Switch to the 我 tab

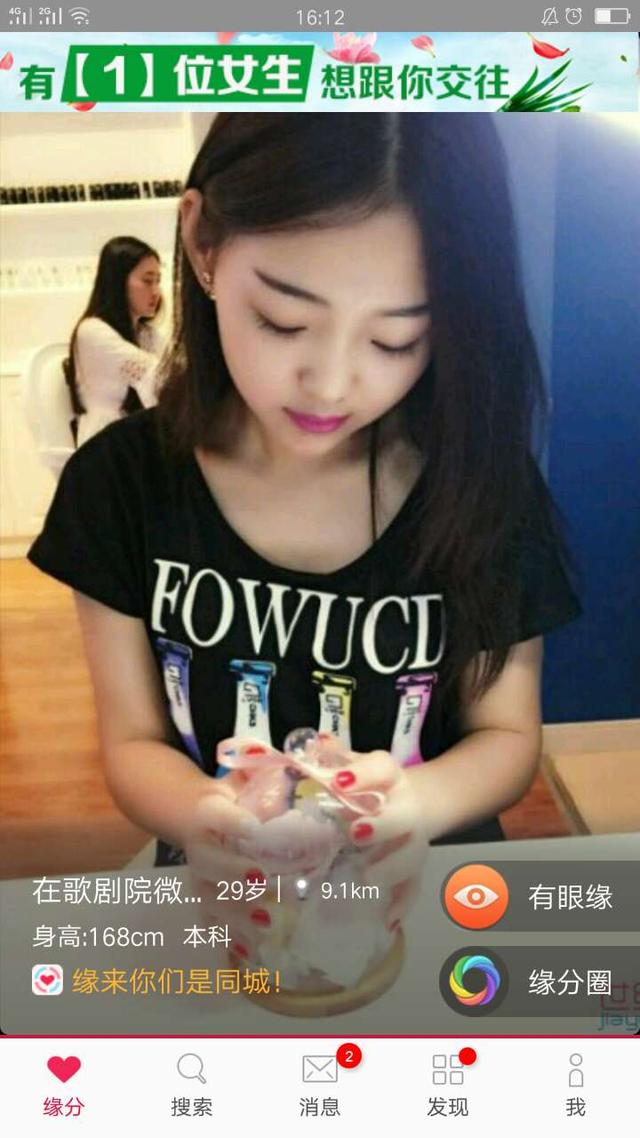coord(575,1086)
